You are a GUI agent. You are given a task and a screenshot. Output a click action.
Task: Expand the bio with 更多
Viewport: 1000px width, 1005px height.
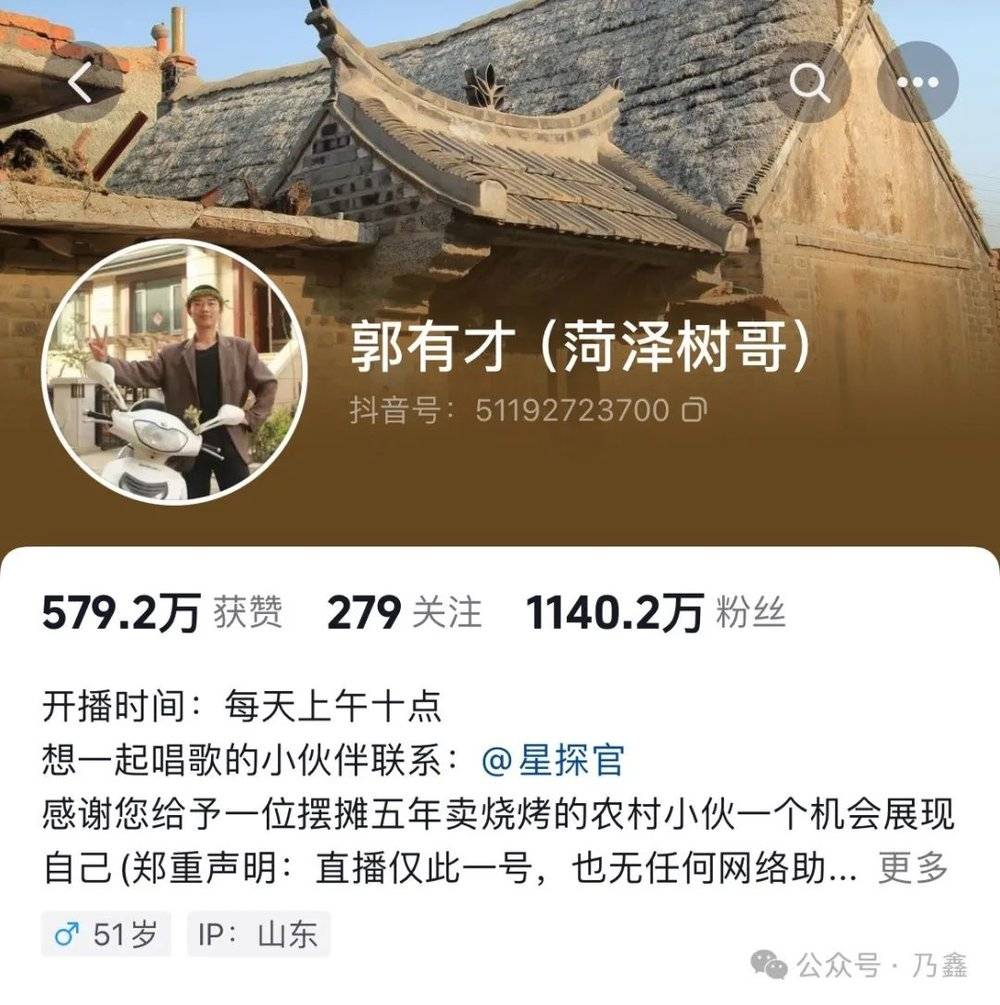click(912, 868)
